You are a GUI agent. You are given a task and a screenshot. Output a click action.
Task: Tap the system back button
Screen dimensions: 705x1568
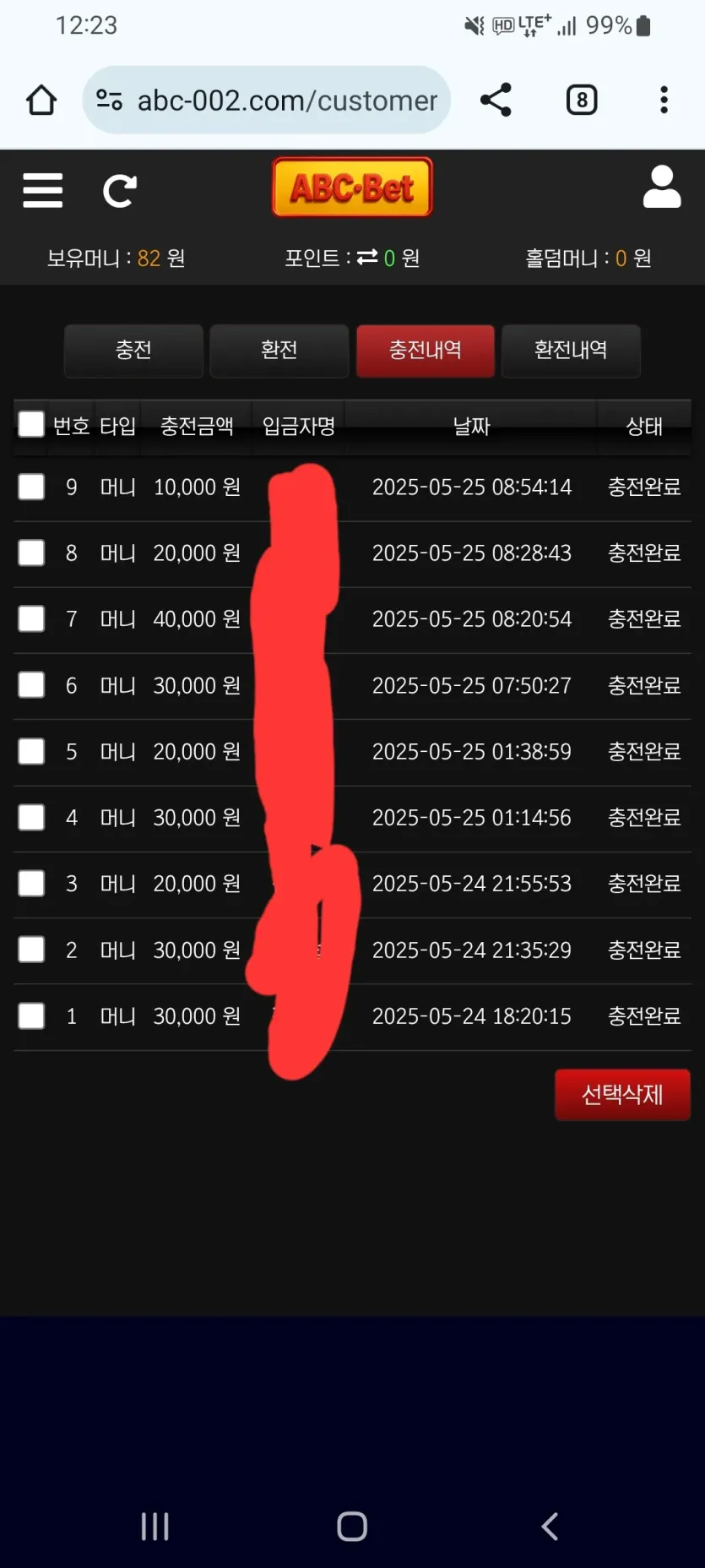click(550, 1526)
